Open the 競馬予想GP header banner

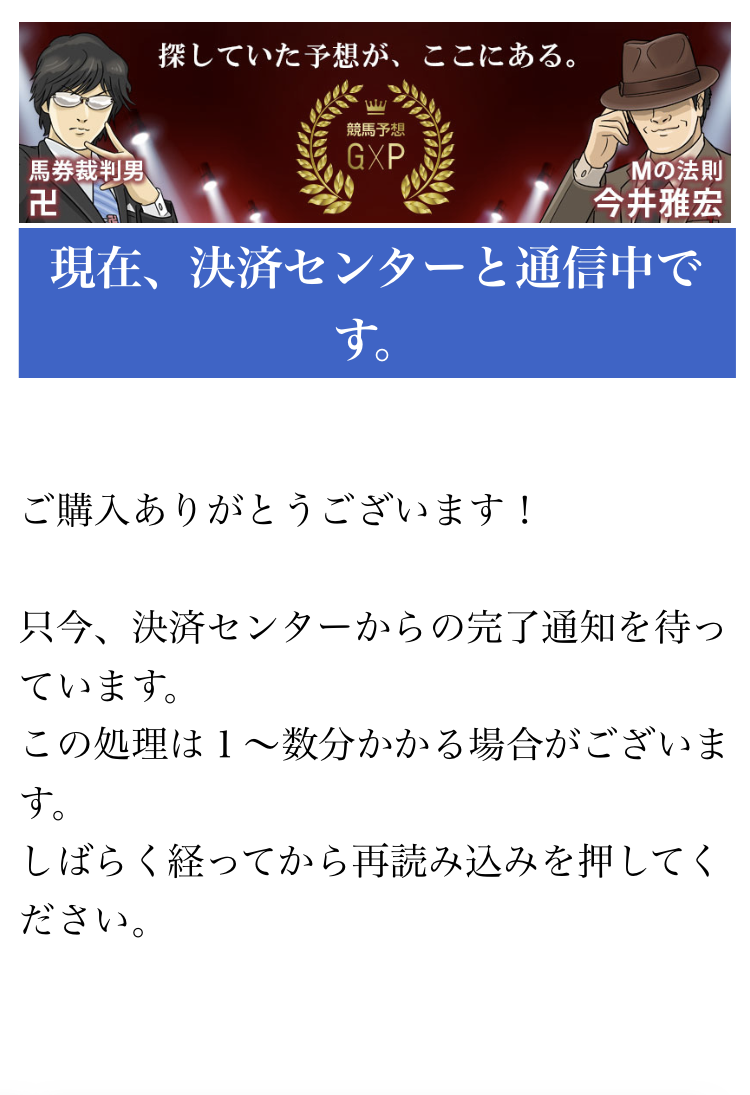[x=375, y=122]
